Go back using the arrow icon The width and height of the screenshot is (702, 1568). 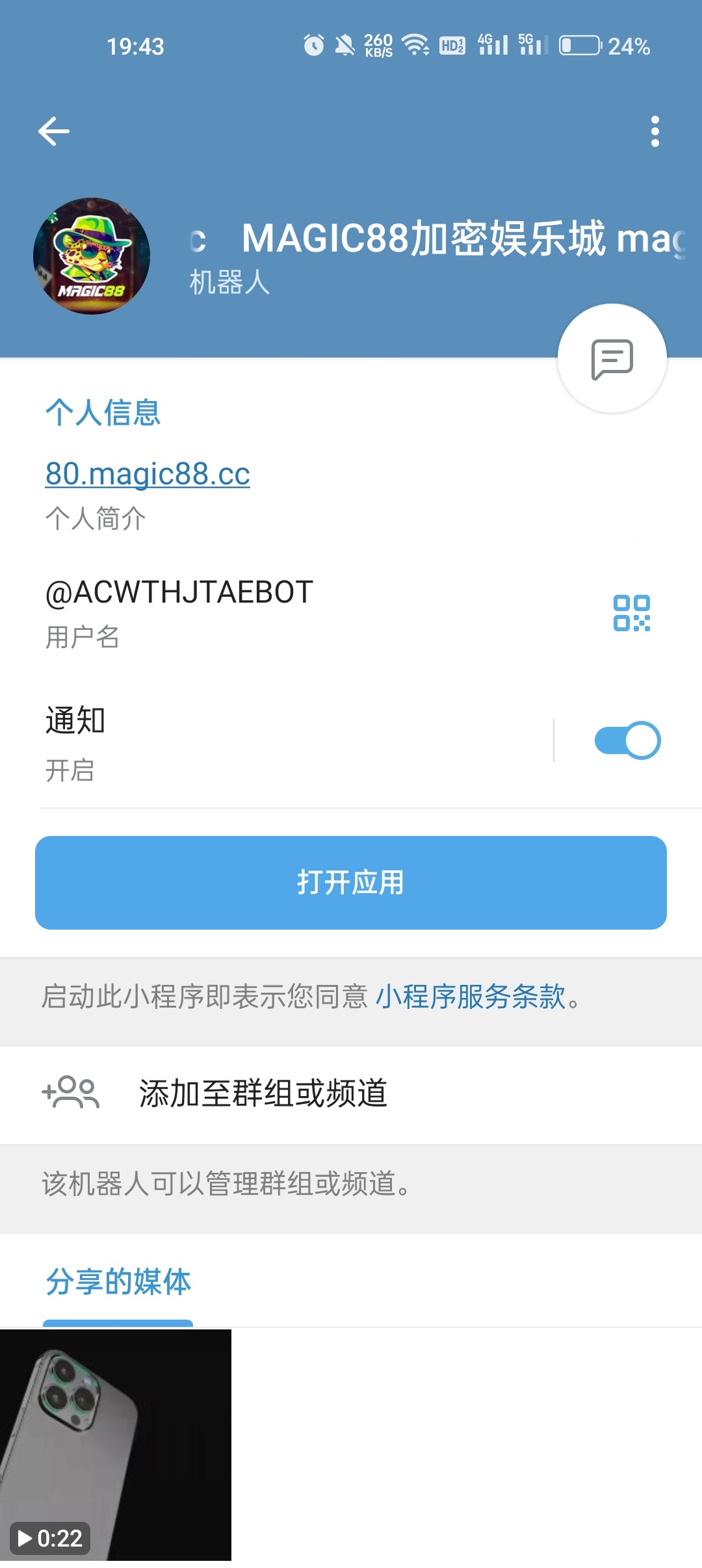click(x=54, y=131)
